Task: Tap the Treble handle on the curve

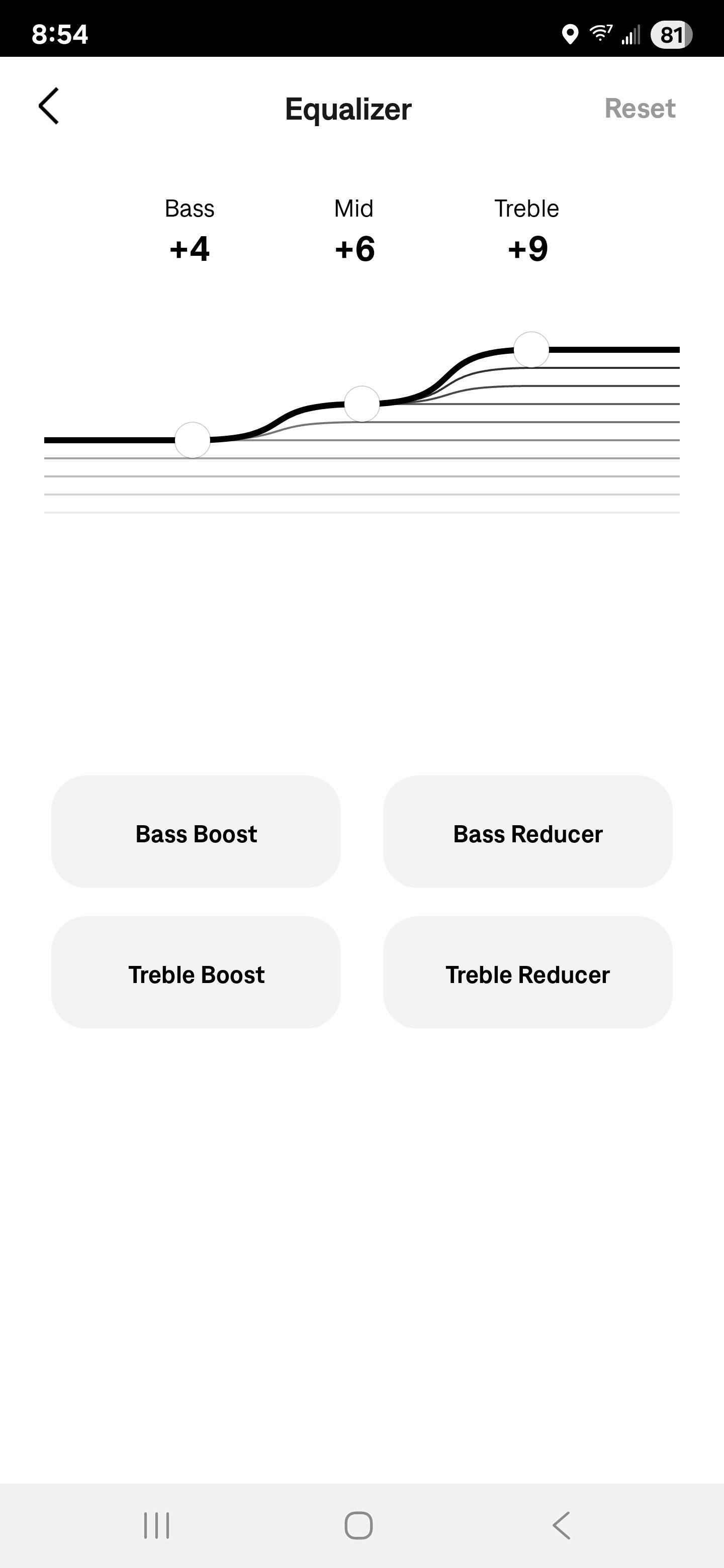Action: (531, 349)
